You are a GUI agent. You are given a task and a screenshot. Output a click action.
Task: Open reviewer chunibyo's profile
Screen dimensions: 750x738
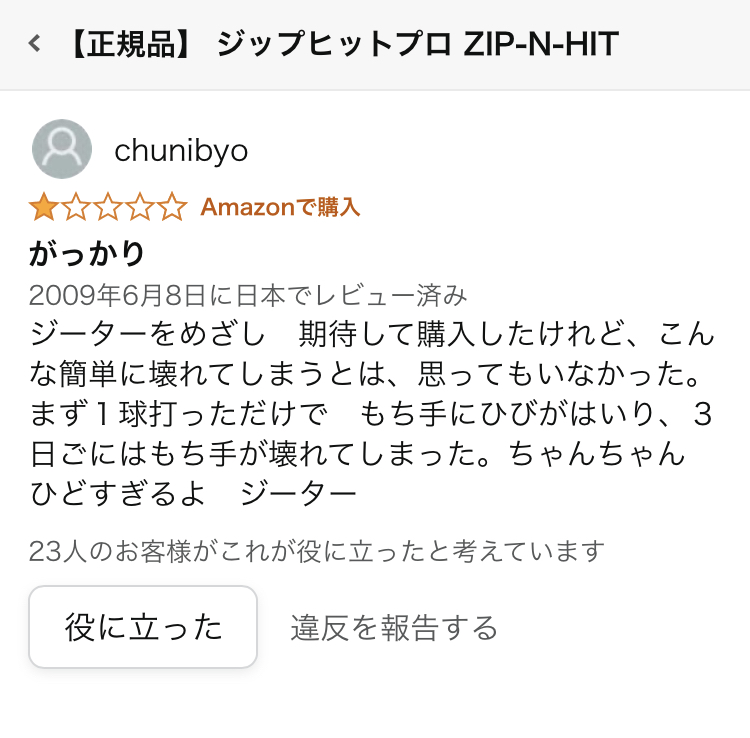[180, 150]
